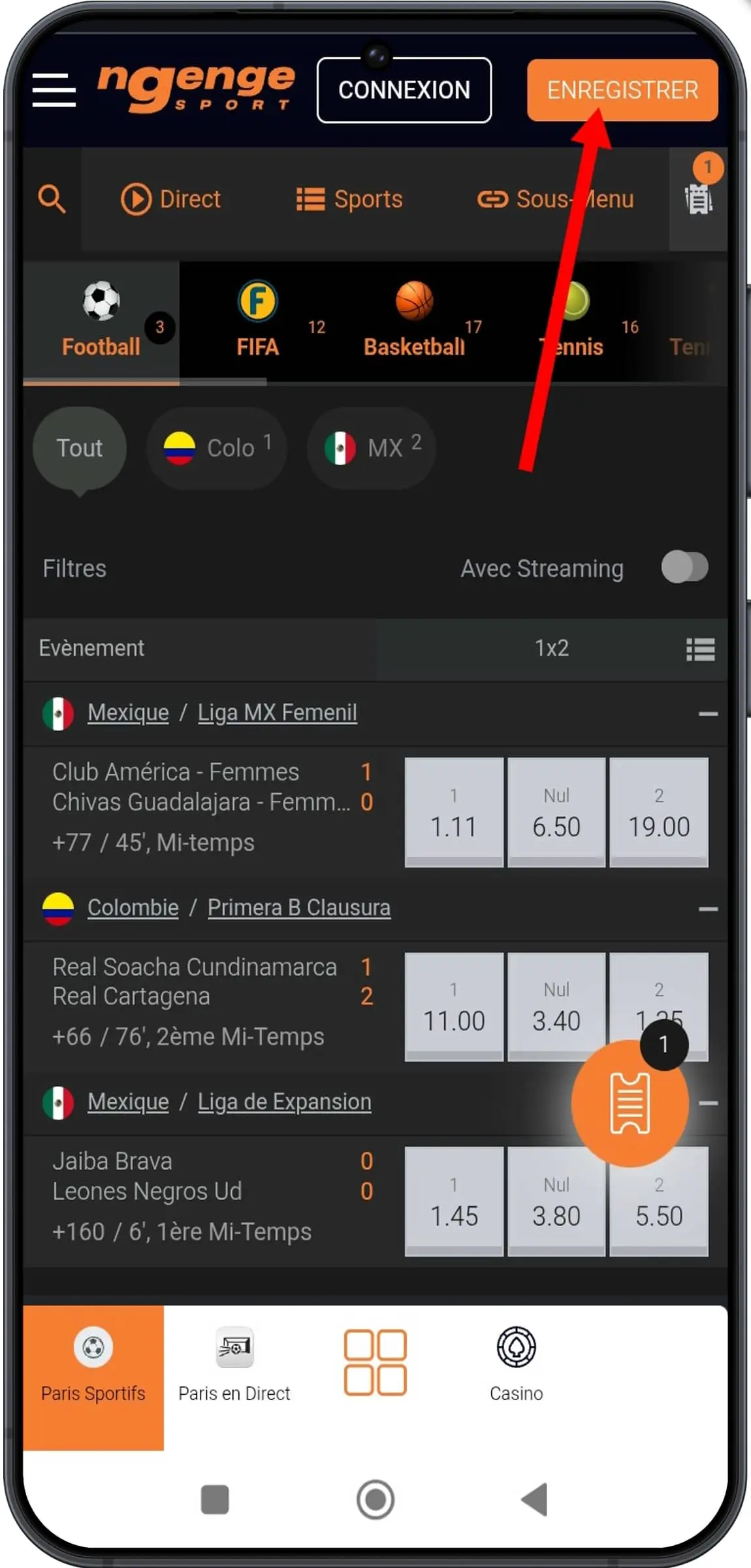751x1568 pixels.
Task: Open the search magnifier
Action: point(52,199)
